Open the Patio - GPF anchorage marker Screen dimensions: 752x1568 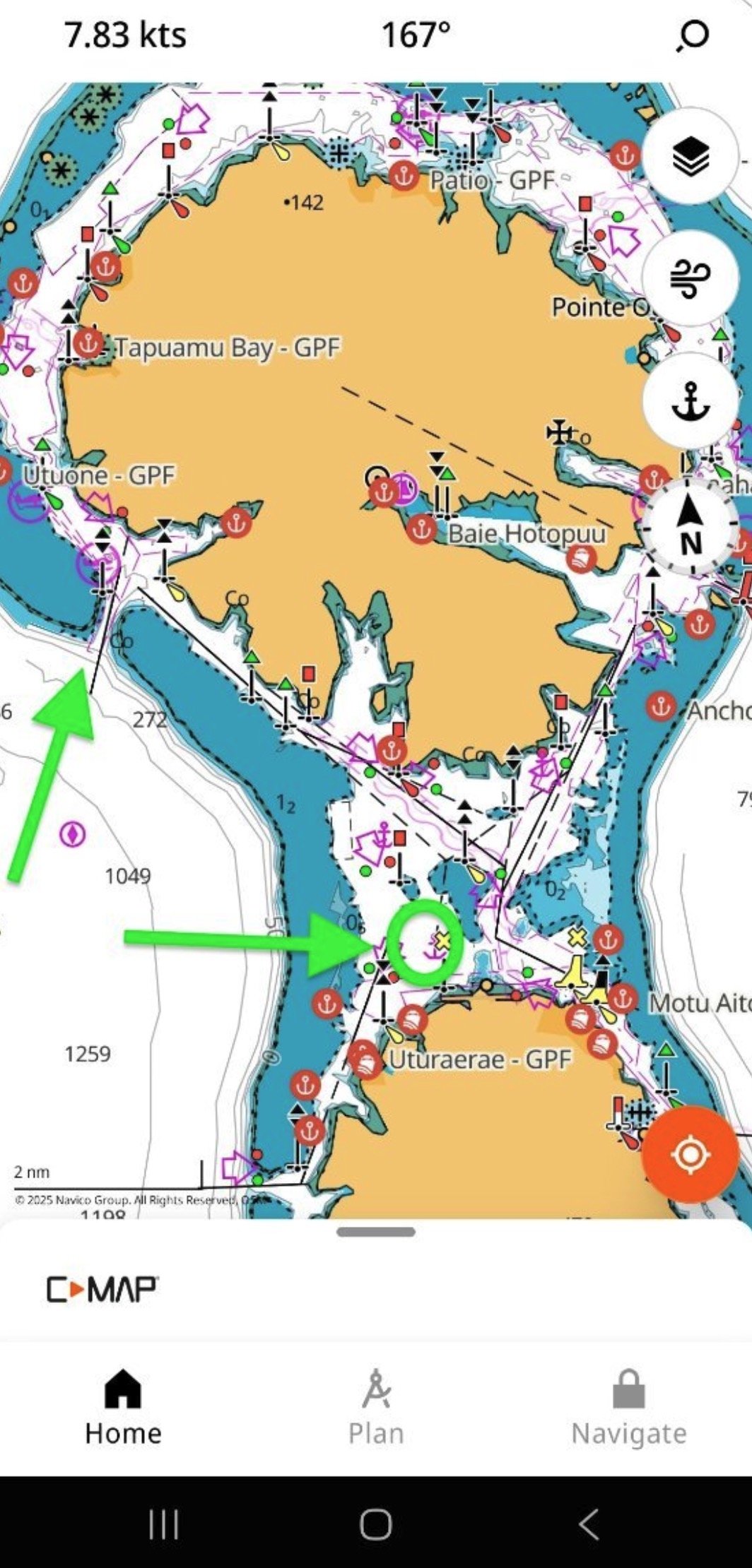(404, 175)
